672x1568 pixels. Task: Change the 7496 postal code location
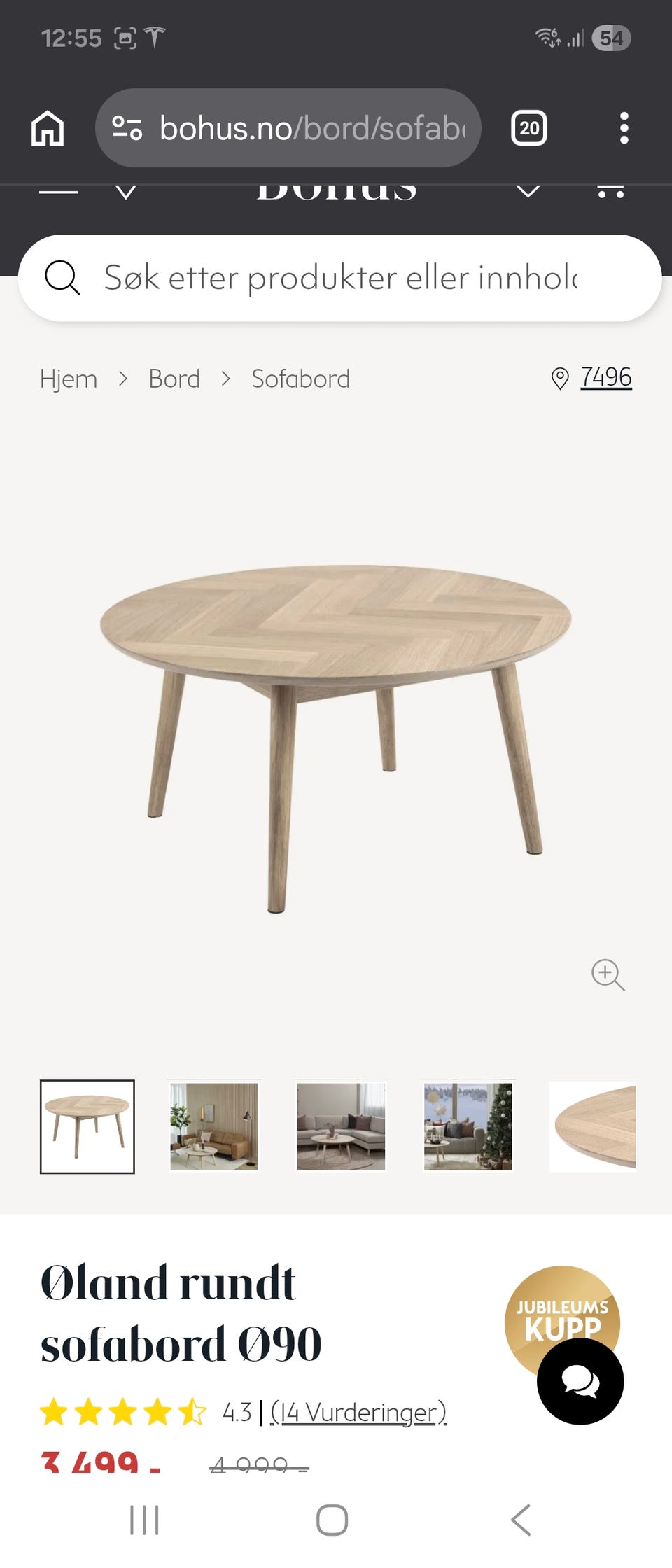(x=605, y=377)
